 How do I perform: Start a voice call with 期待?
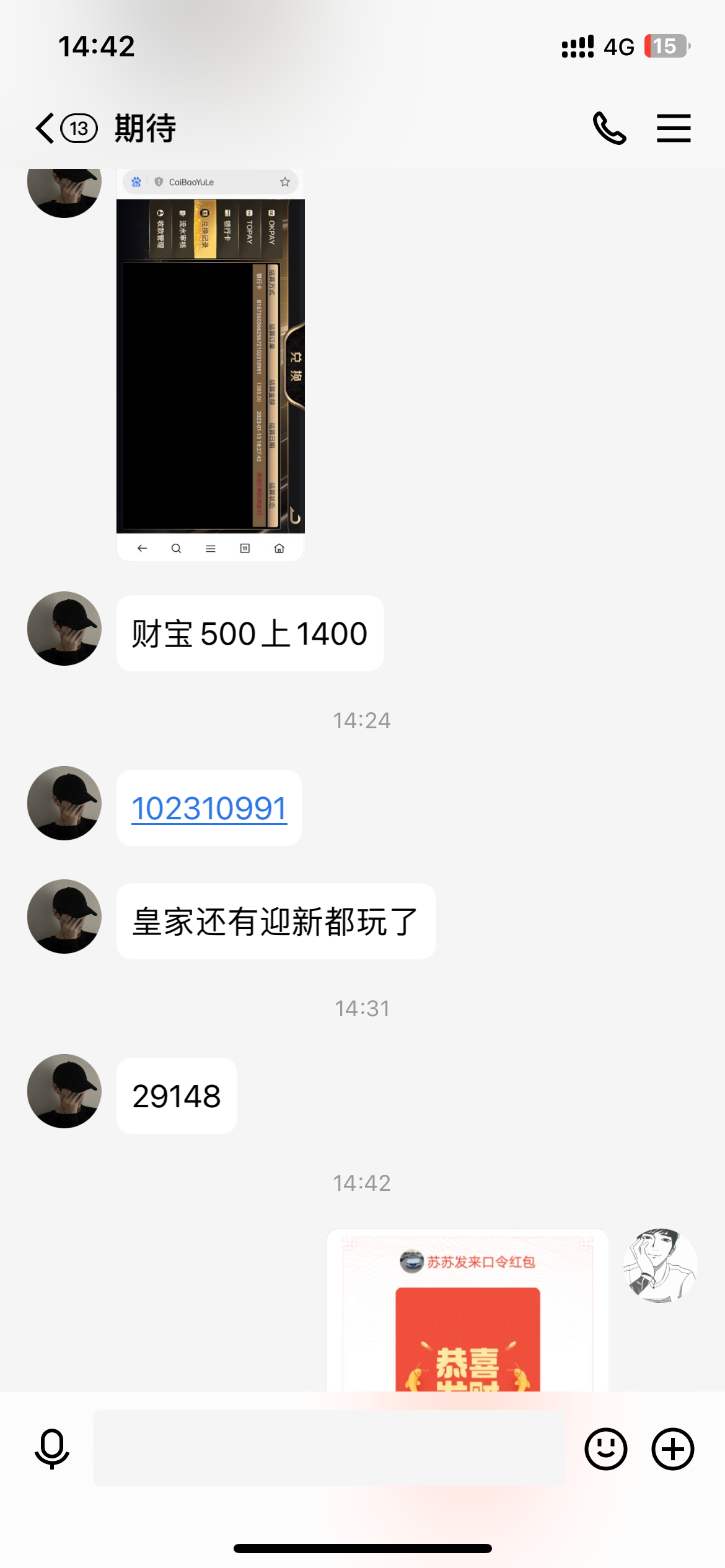(609, 129)
